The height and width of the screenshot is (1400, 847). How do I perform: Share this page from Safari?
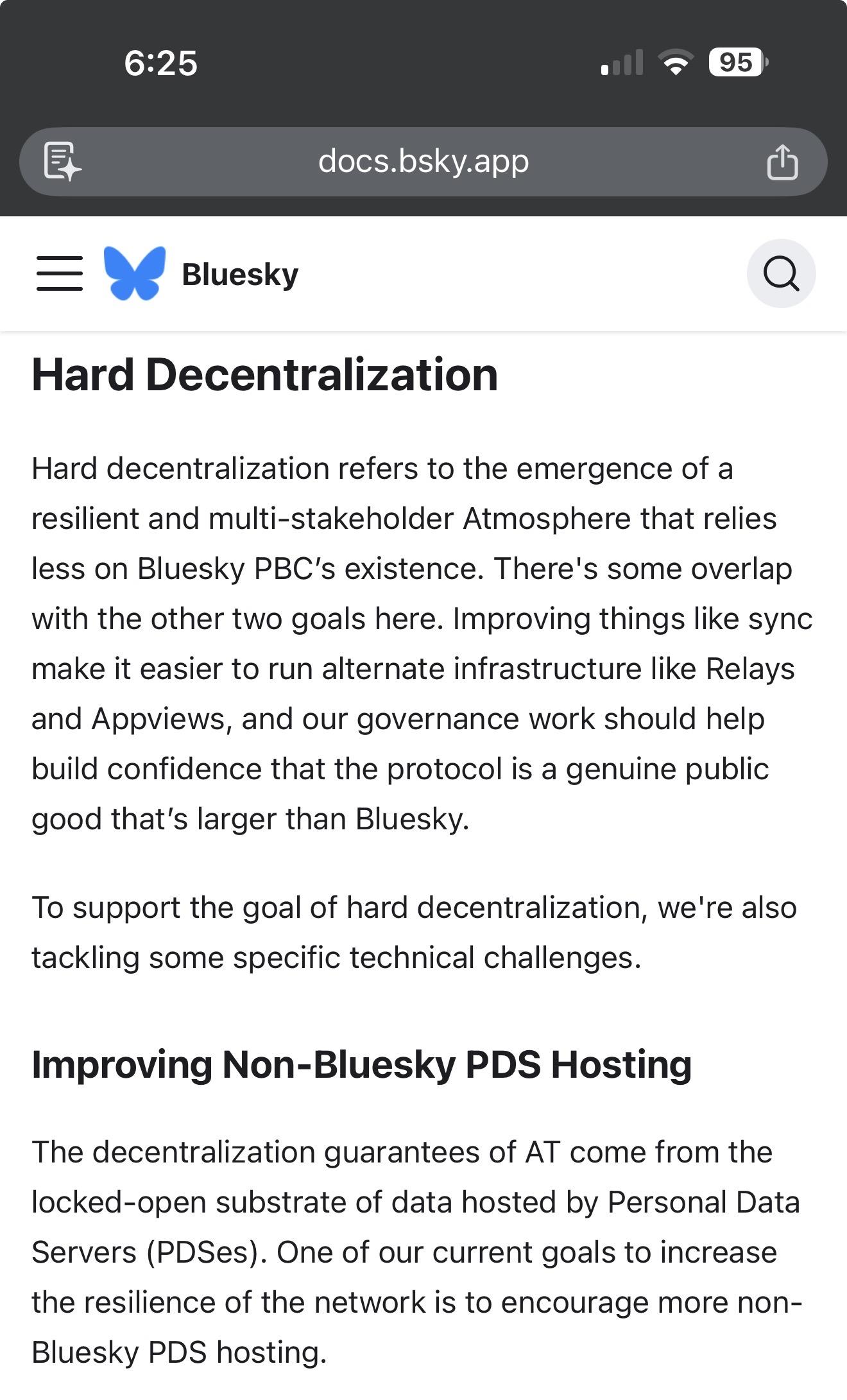point(782,162)
